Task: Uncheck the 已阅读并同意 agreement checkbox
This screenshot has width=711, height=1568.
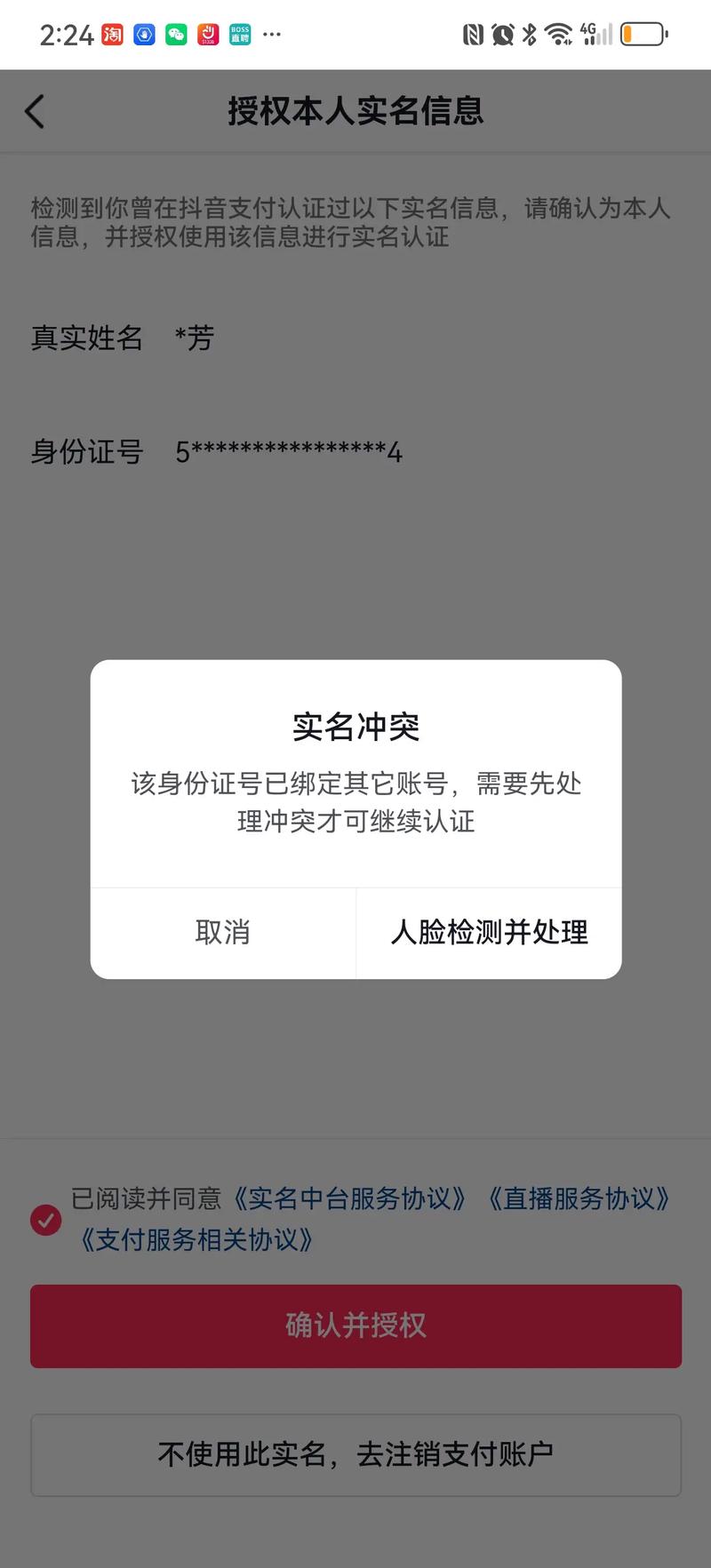Action: coord(46,1220)
